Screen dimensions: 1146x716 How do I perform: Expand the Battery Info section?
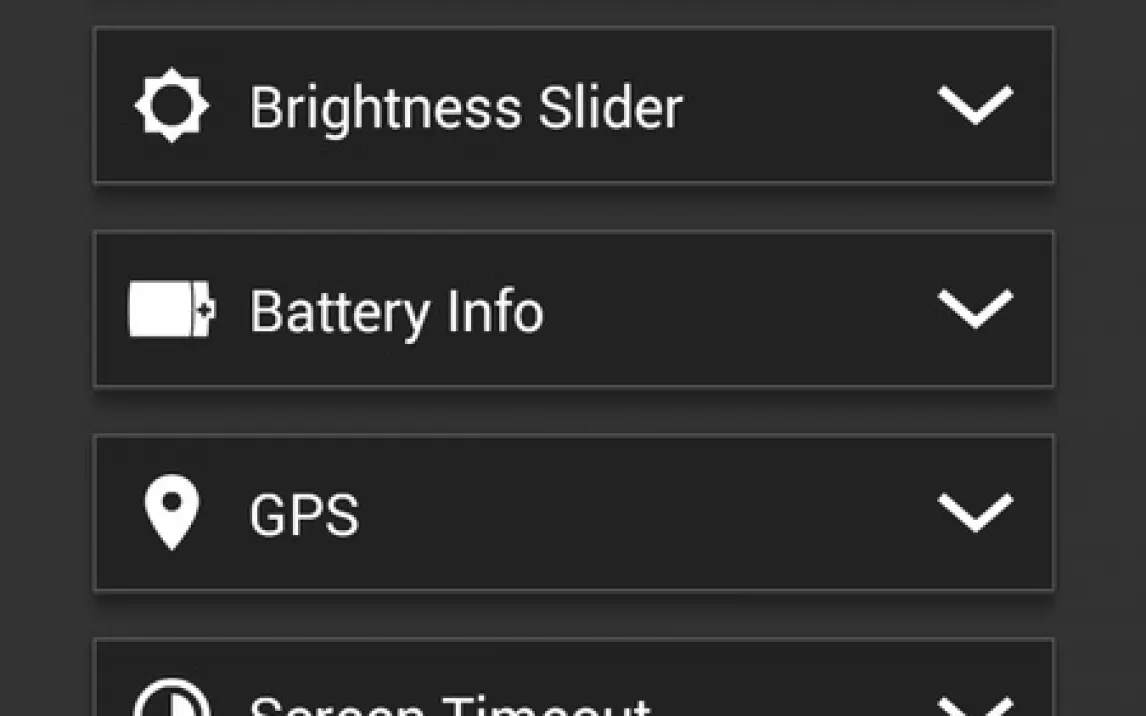tap(975, 310)
